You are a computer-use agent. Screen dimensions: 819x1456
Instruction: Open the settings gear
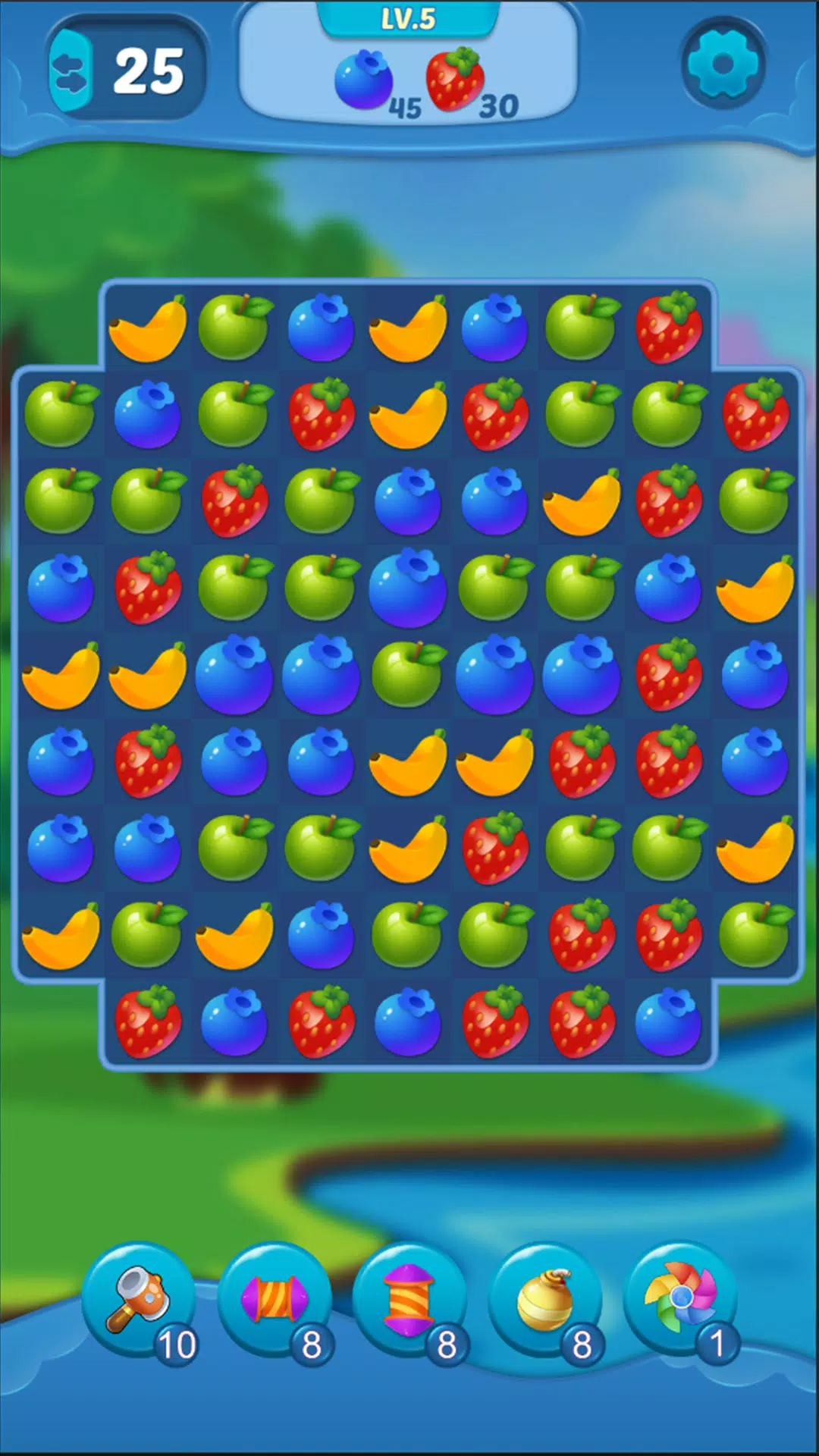[723, 64]
